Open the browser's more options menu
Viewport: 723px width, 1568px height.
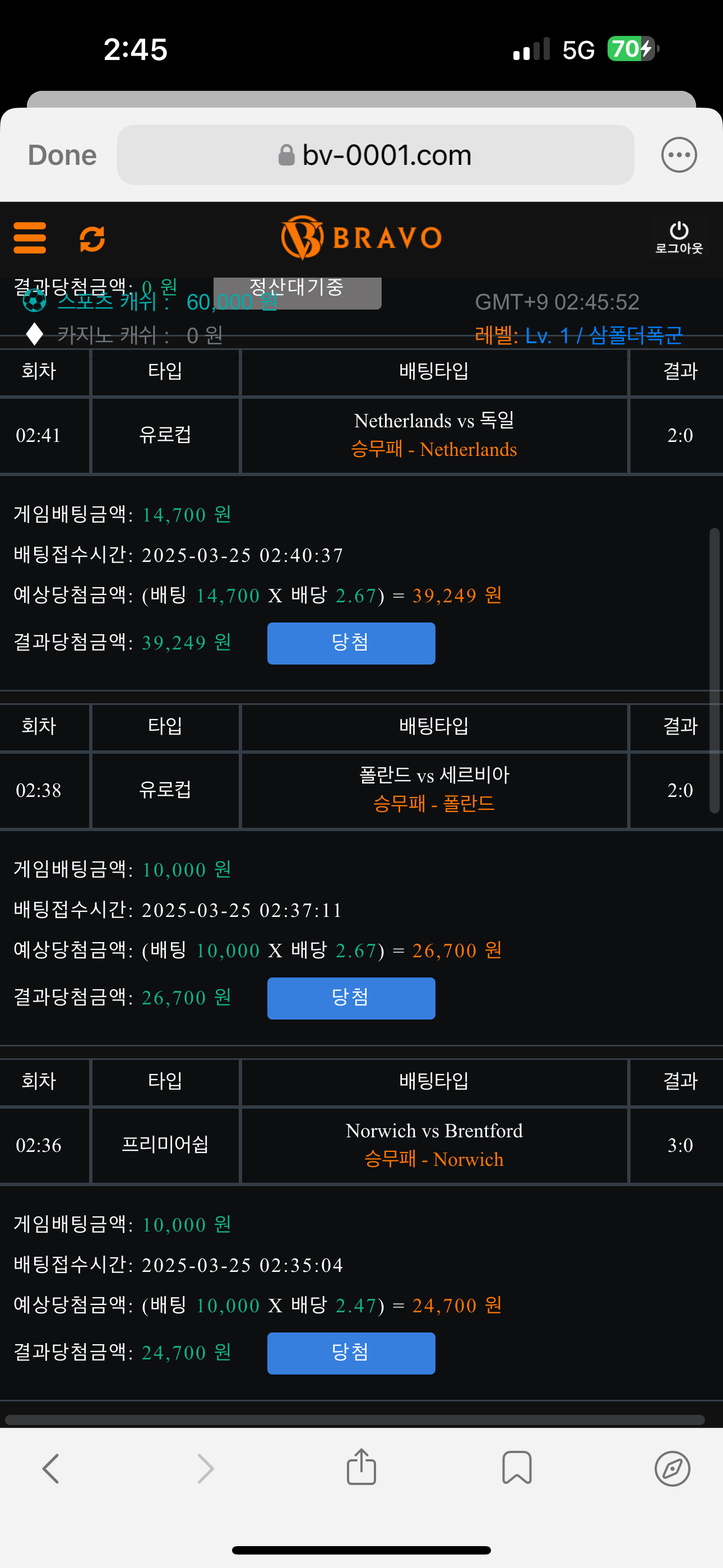click(679, 155)
